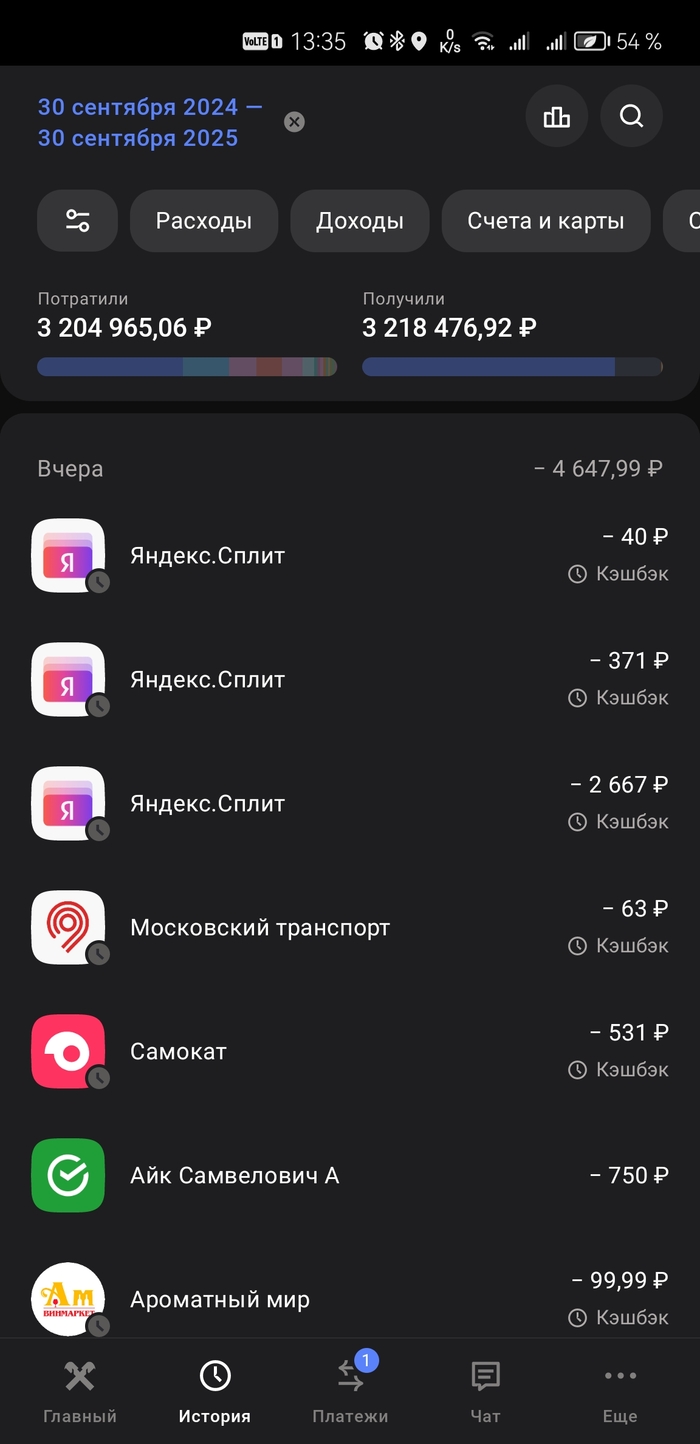
Task: Open the Яндекс.Сплит transaction for 2 667 ₽
Action: pos(350,804)
